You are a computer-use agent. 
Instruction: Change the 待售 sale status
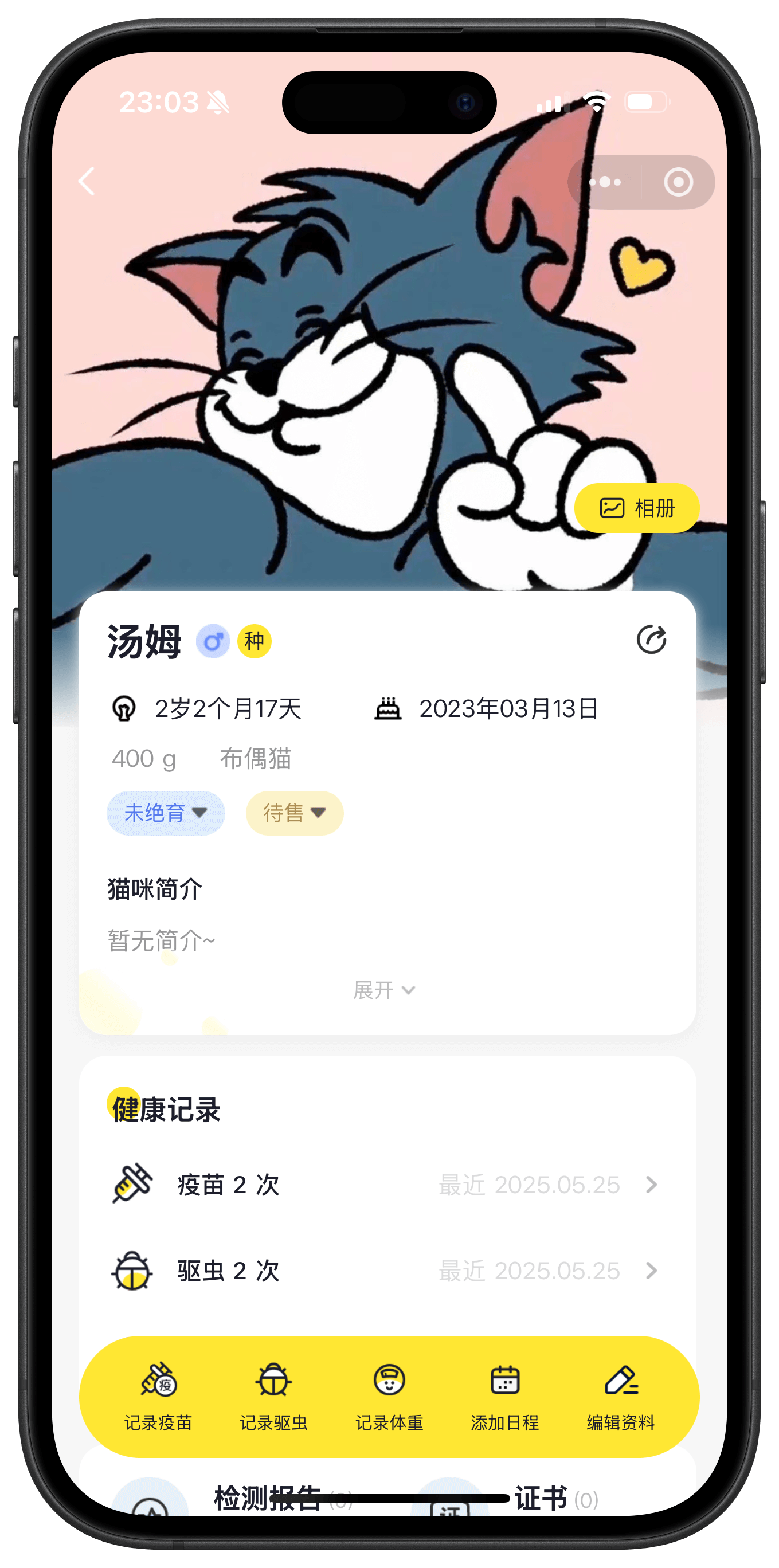(x=295, y=813)
